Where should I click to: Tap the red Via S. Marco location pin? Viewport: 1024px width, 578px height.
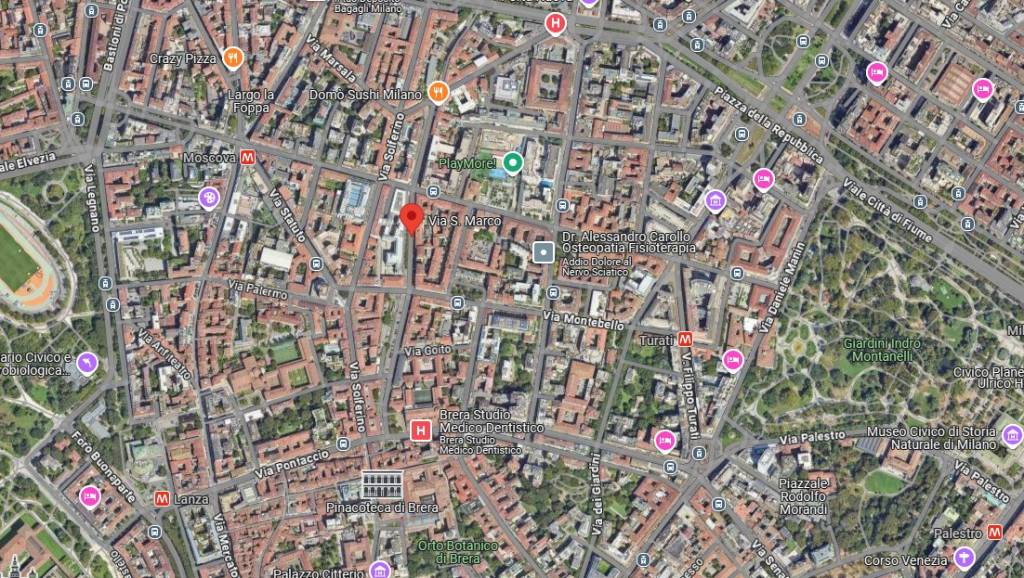point(410,218)
